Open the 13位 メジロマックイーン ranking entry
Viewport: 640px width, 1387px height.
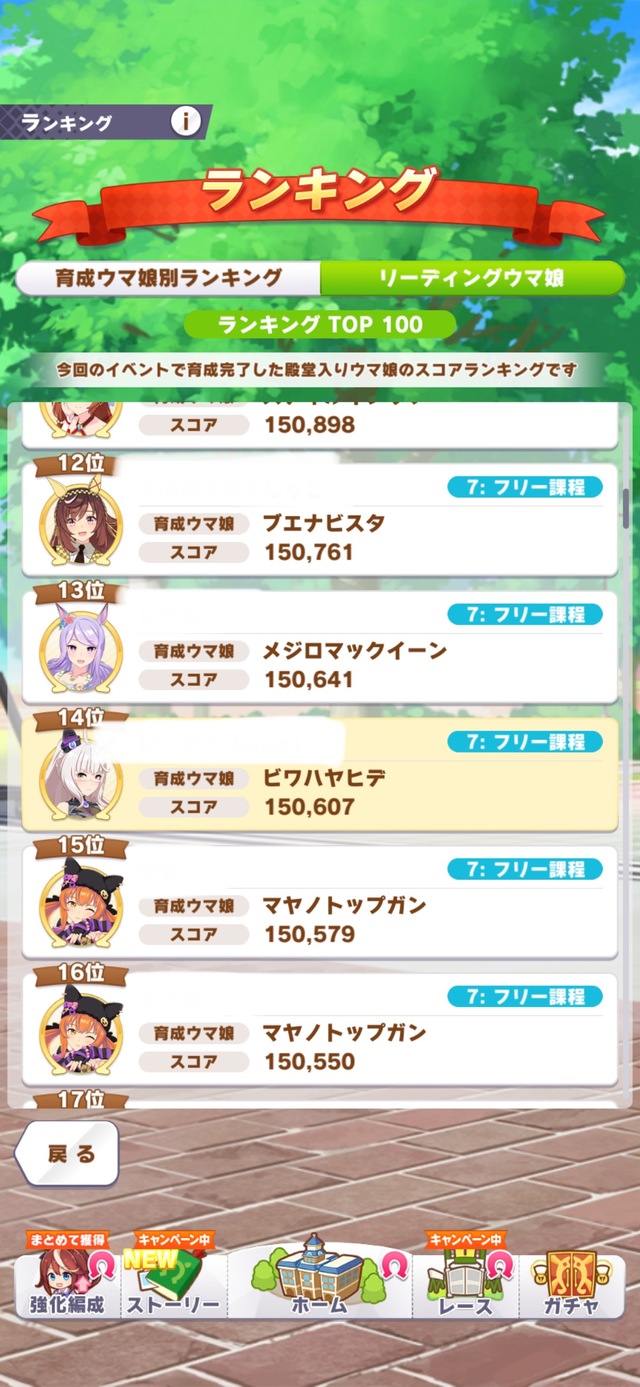point(320,648)
